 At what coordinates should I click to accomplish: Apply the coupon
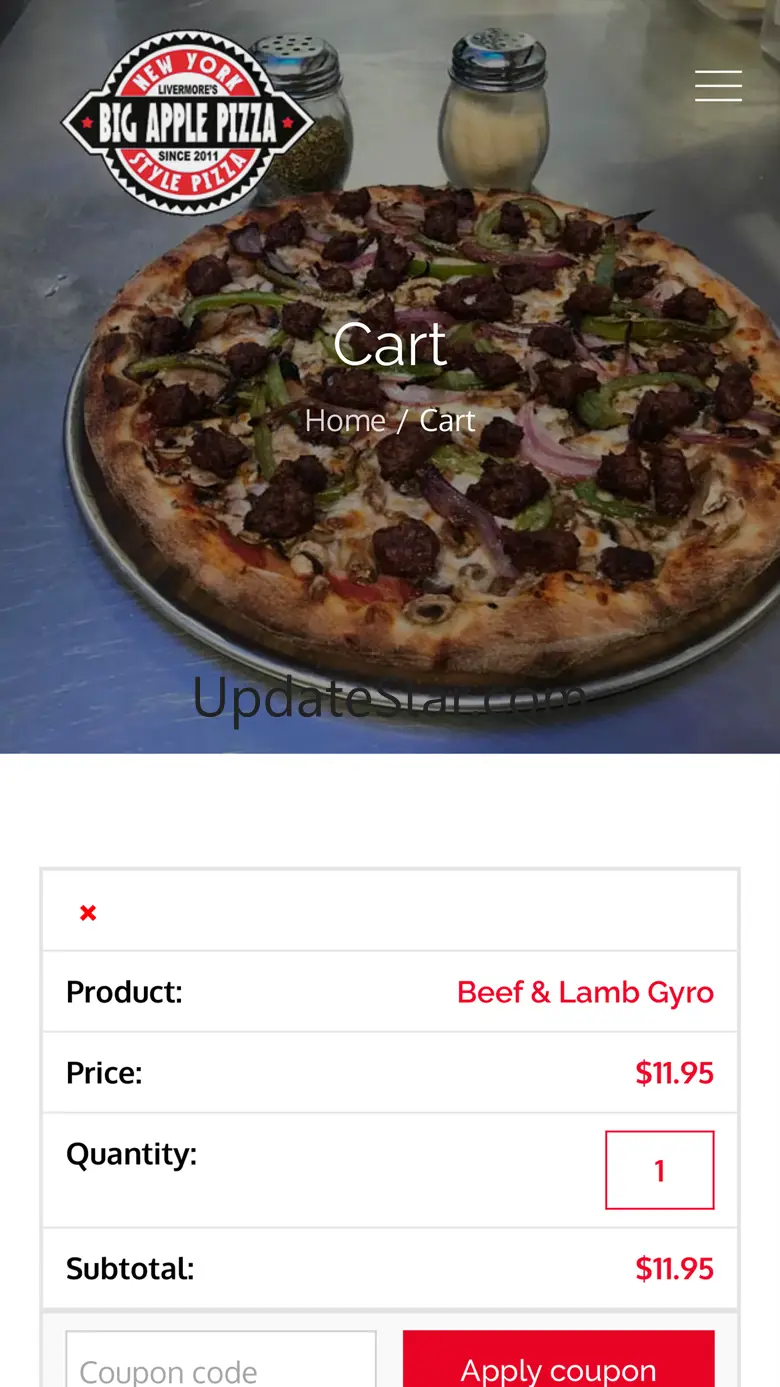click(x=558, y=1359)
